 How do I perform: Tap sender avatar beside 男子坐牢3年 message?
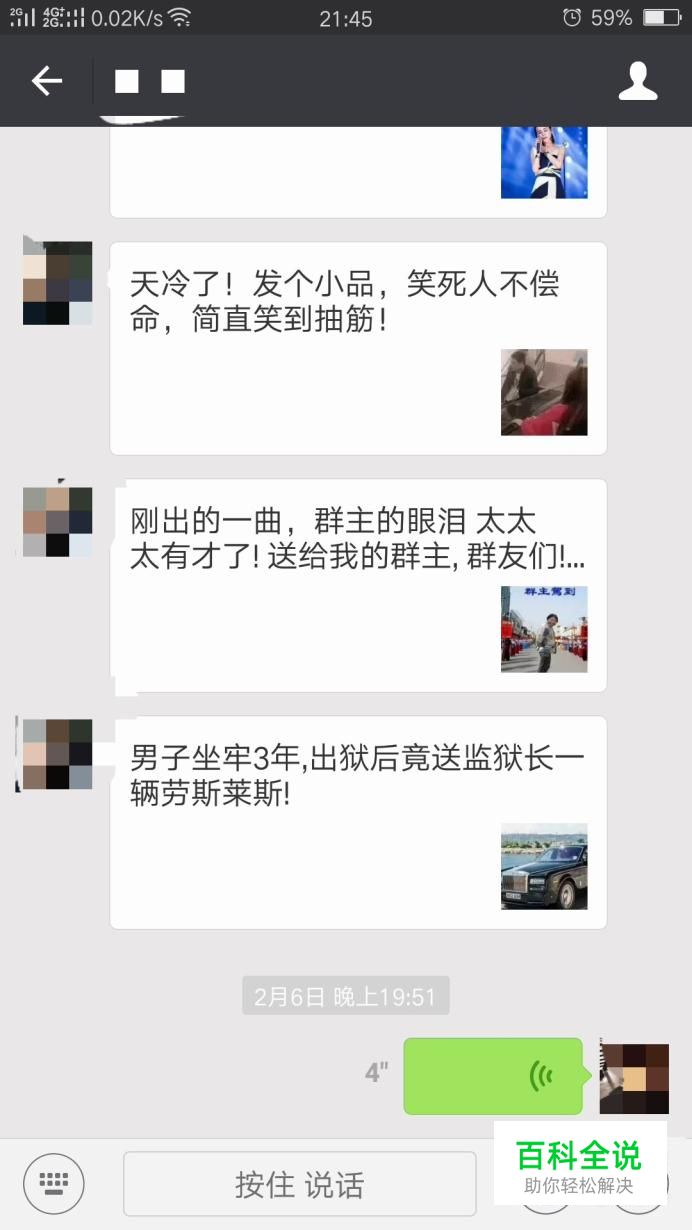coord(57,754)
